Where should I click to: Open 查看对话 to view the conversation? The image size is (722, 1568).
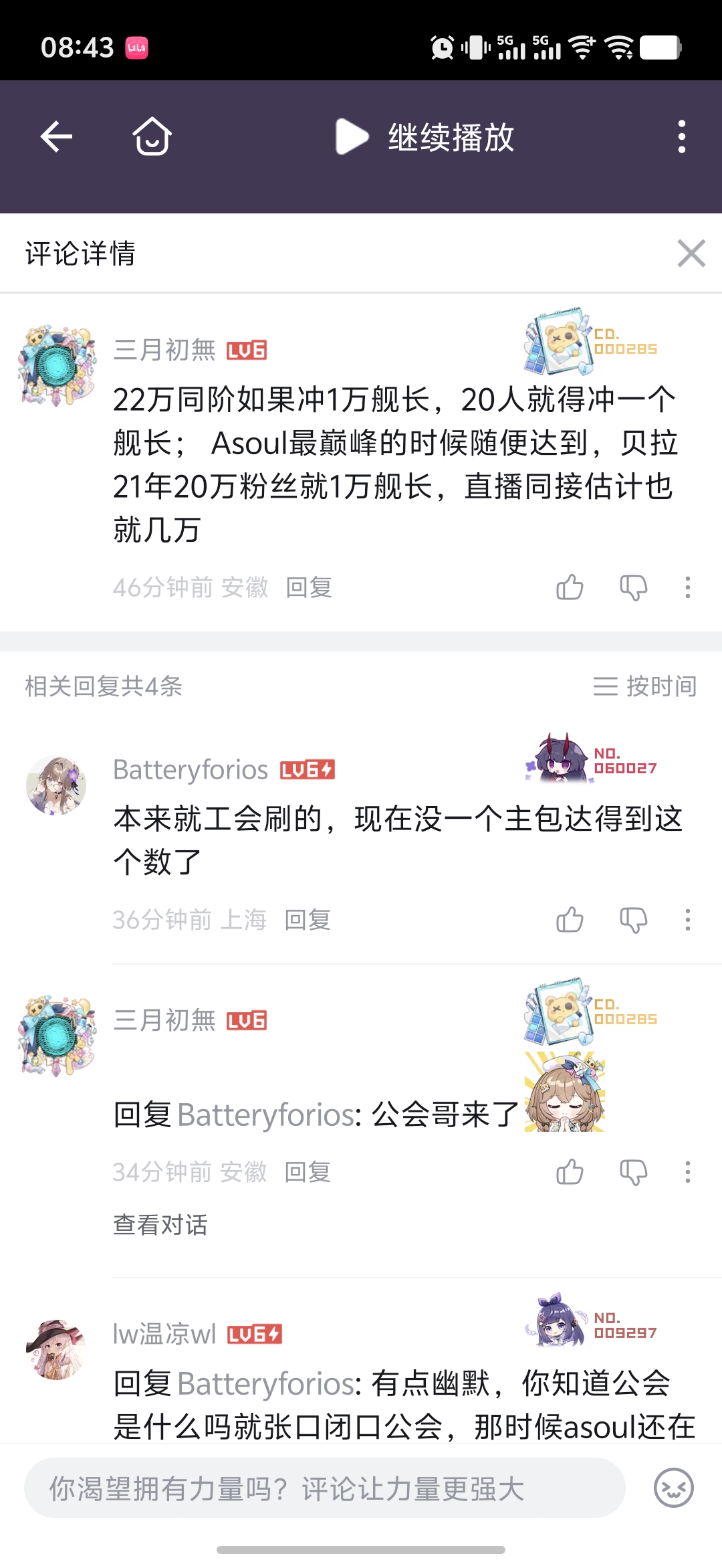(160, 1225)
